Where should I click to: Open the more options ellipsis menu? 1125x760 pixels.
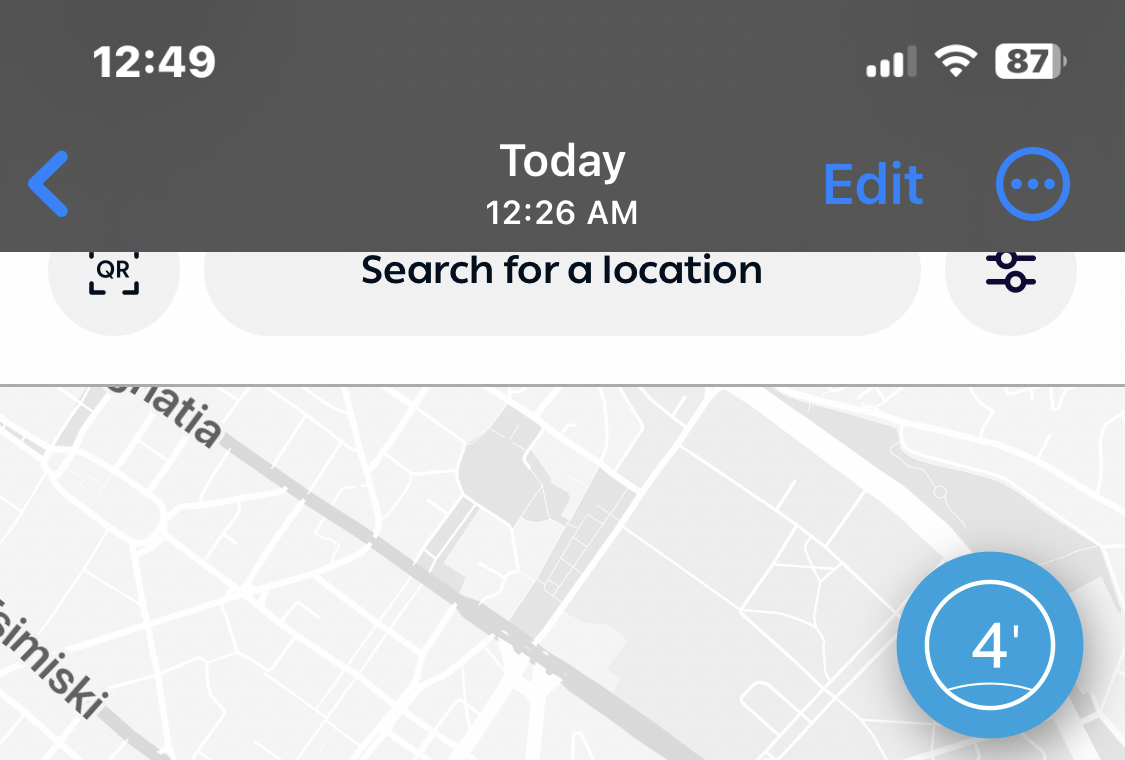pos(1033,185)
